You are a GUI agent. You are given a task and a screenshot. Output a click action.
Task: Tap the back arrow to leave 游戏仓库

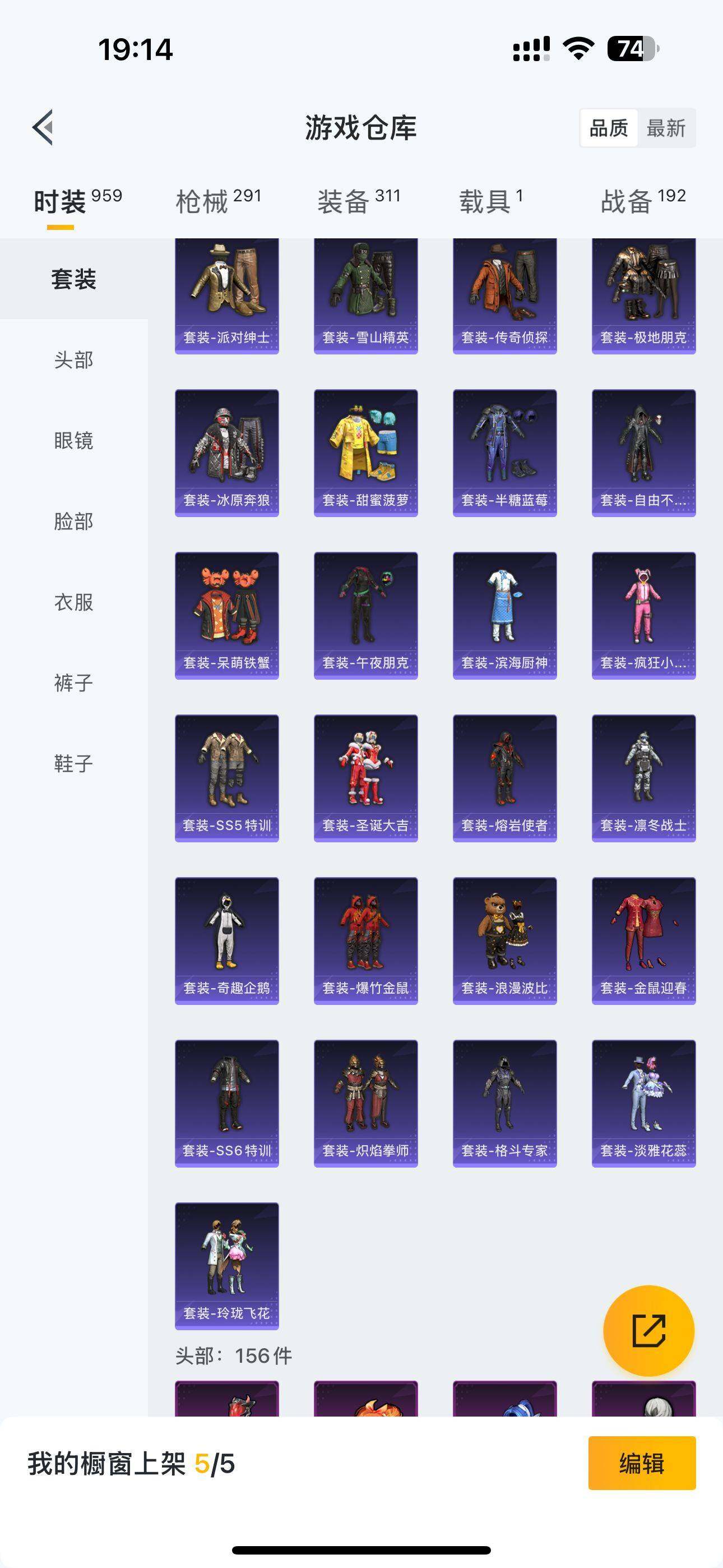click(43, 128)
